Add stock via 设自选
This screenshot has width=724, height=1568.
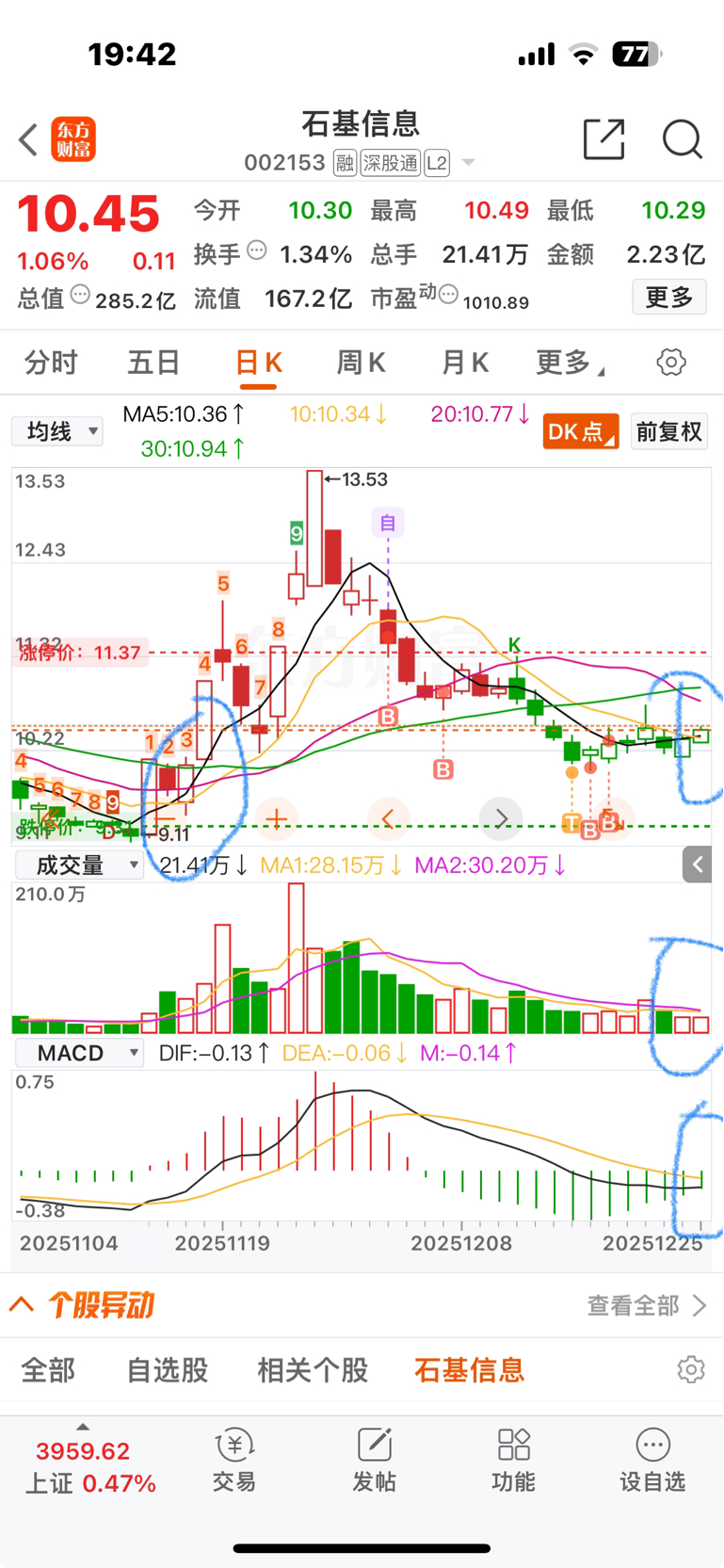pos(652,1460)
